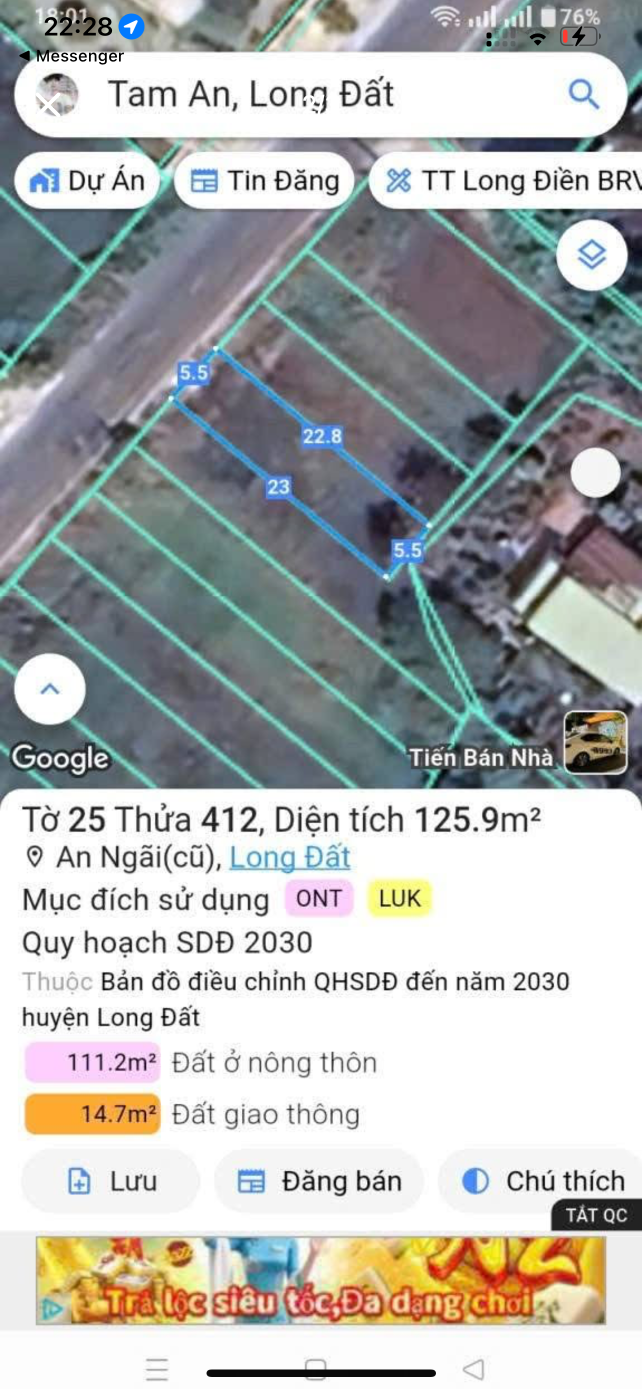The width and height of the screenshot is (642, 1389).
Task: Return to Messenger via the back link
Action: coord(70,56)
